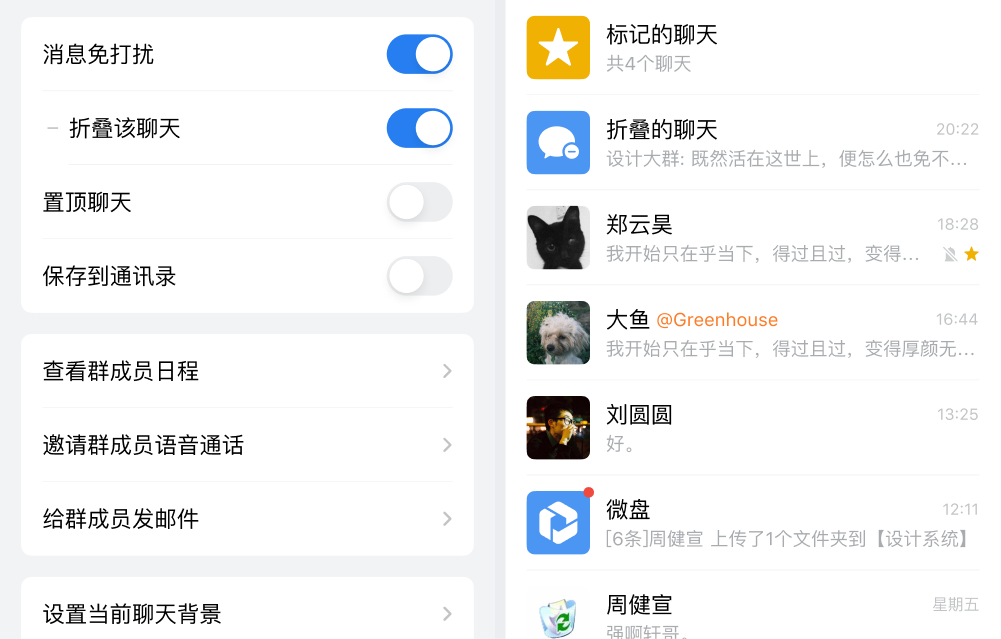Turn on 保存到通讯录
Screen dimensions: 1001x639
point(419,276)
